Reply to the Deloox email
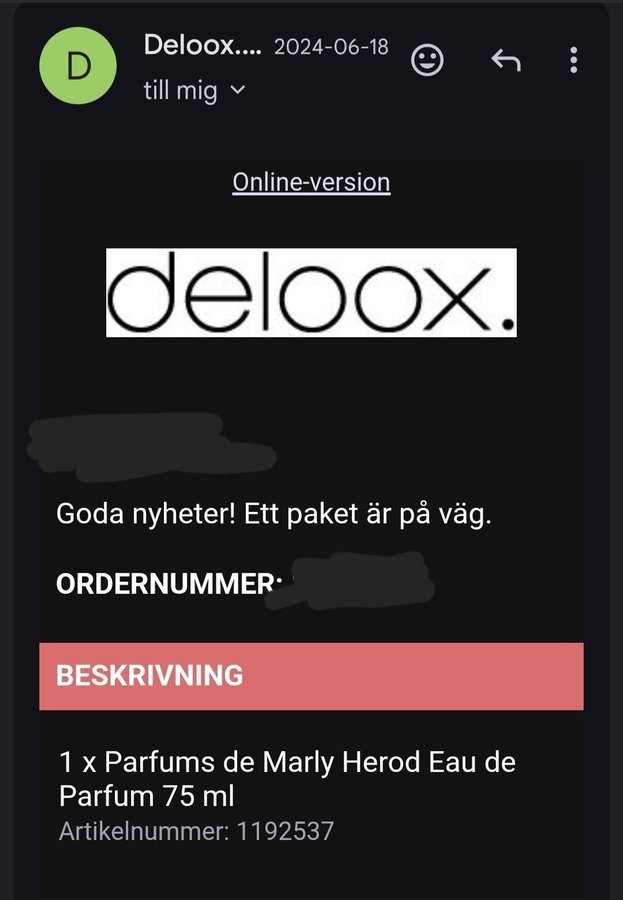Image resolution: width=623 pixels, height=900 pixels. (506, 60)
